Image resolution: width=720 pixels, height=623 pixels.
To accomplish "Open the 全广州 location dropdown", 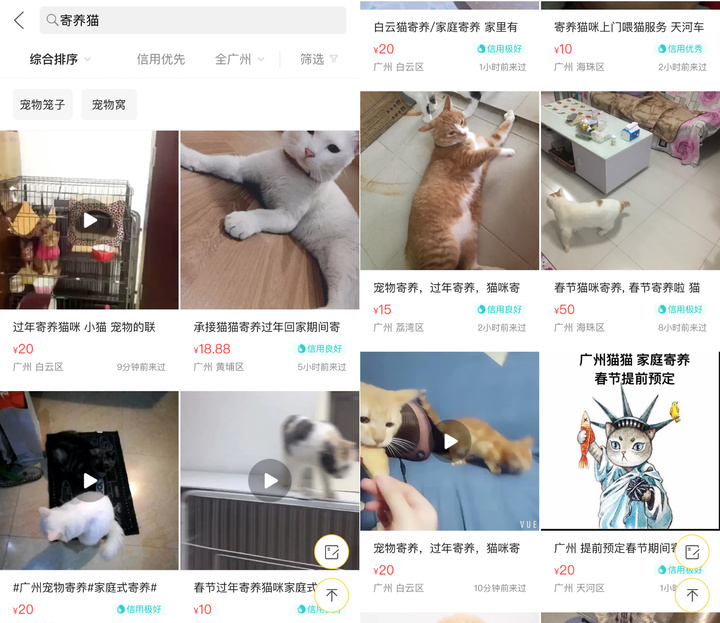I will click(239, 60).
